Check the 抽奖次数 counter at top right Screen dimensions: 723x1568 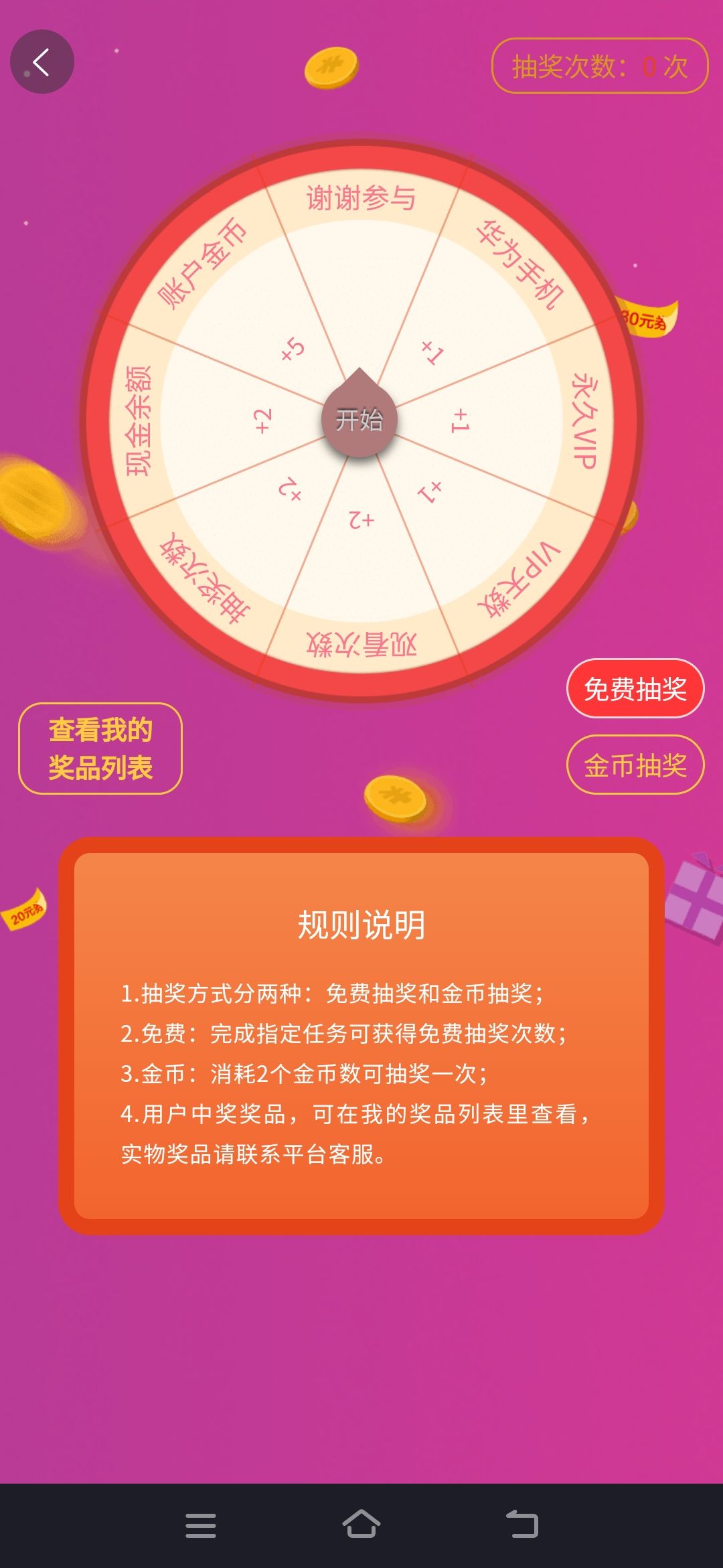click(599, 67)
